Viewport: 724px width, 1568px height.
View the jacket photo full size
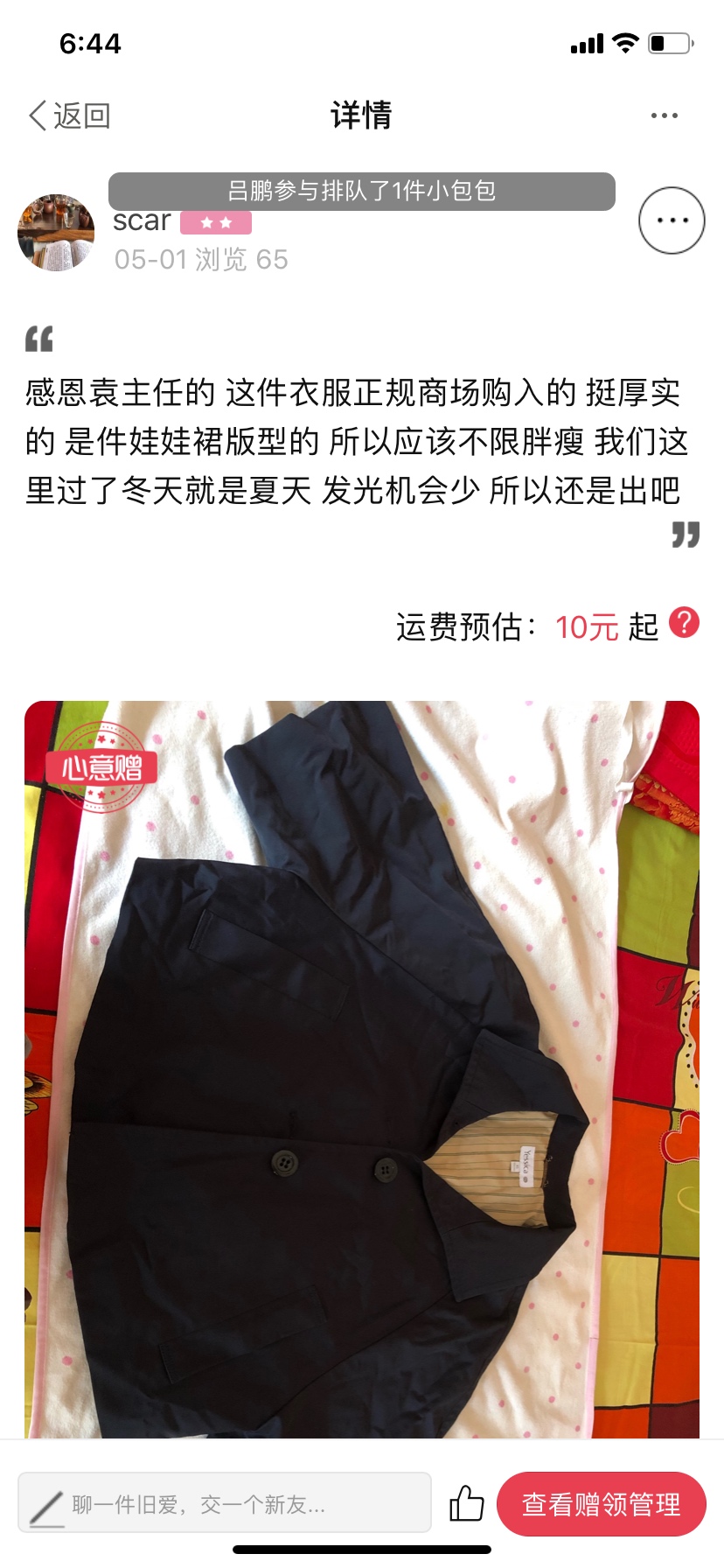pos(362,1069)
